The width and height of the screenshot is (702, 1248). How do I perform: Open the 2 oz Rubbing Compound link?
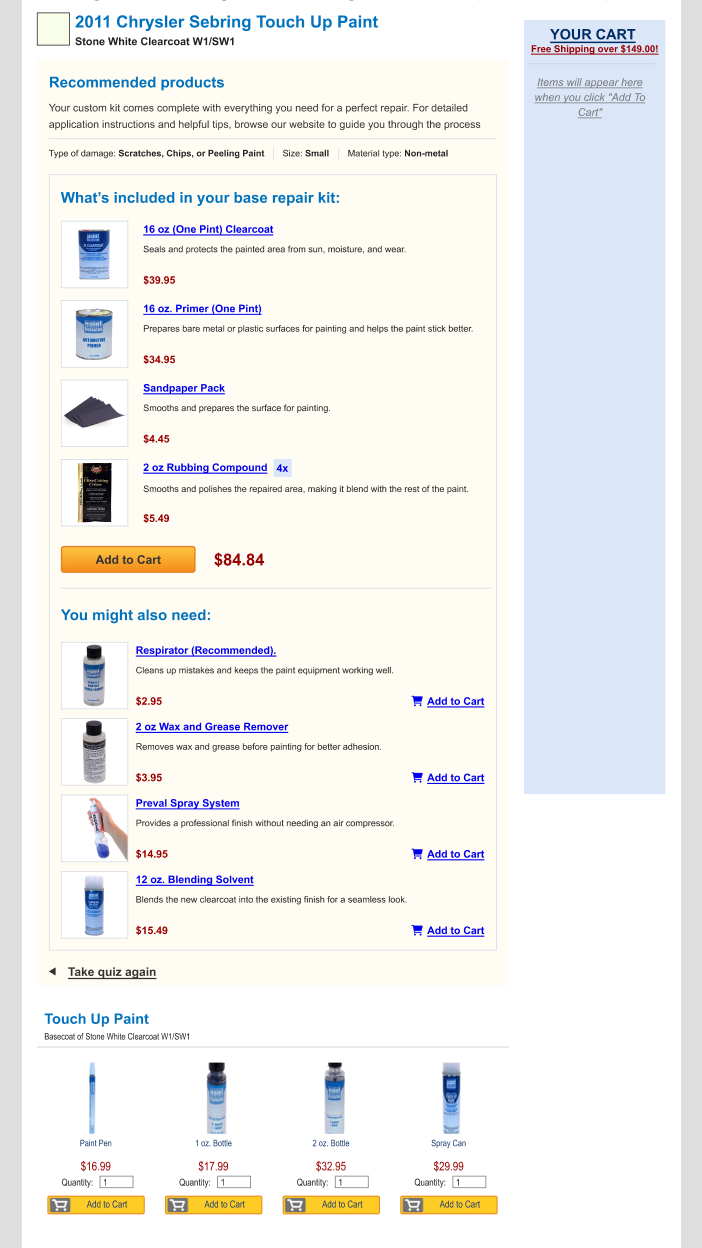(x=205, y=468)
